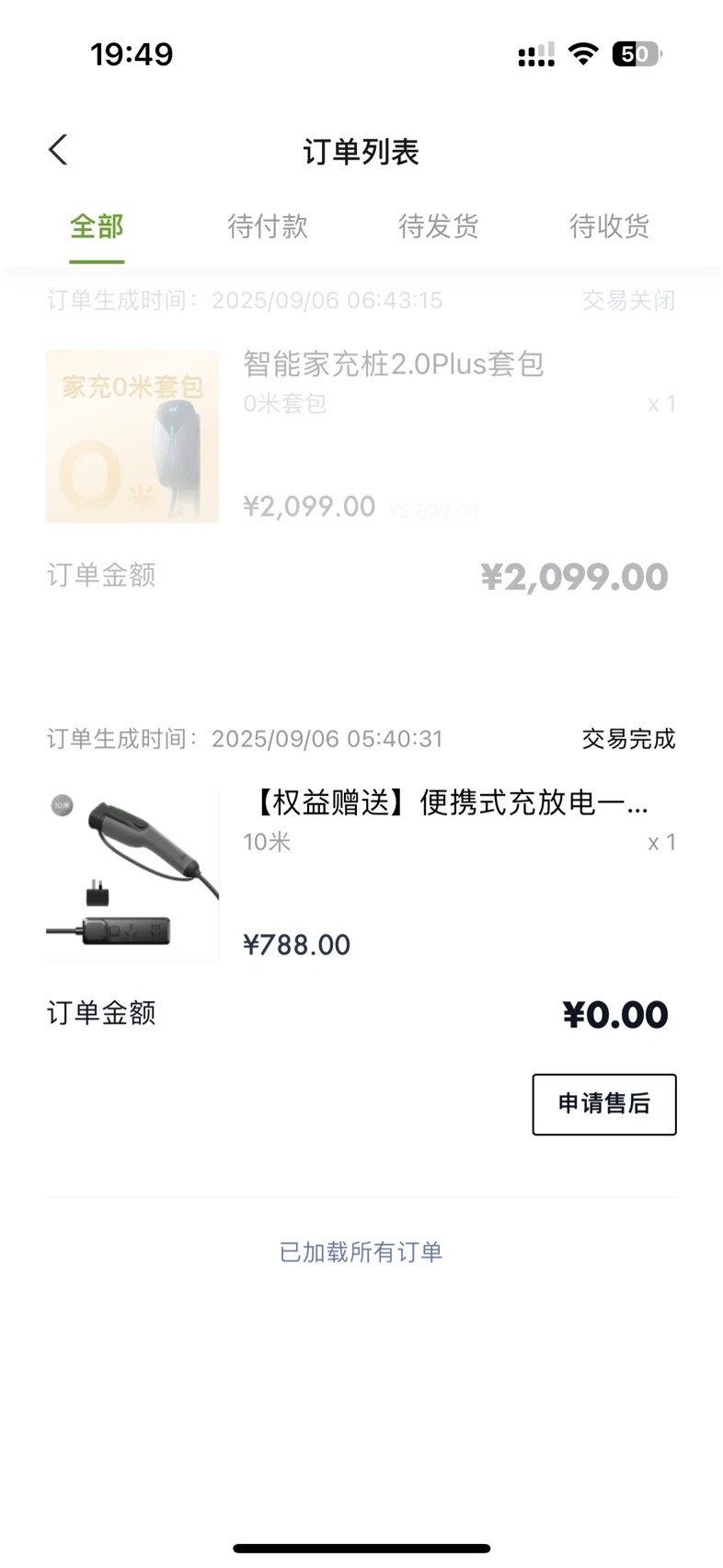Open the 【权益赠送】便携式充放电 order
Viewport: 723px width, 1568px height.
coord(446,803)
